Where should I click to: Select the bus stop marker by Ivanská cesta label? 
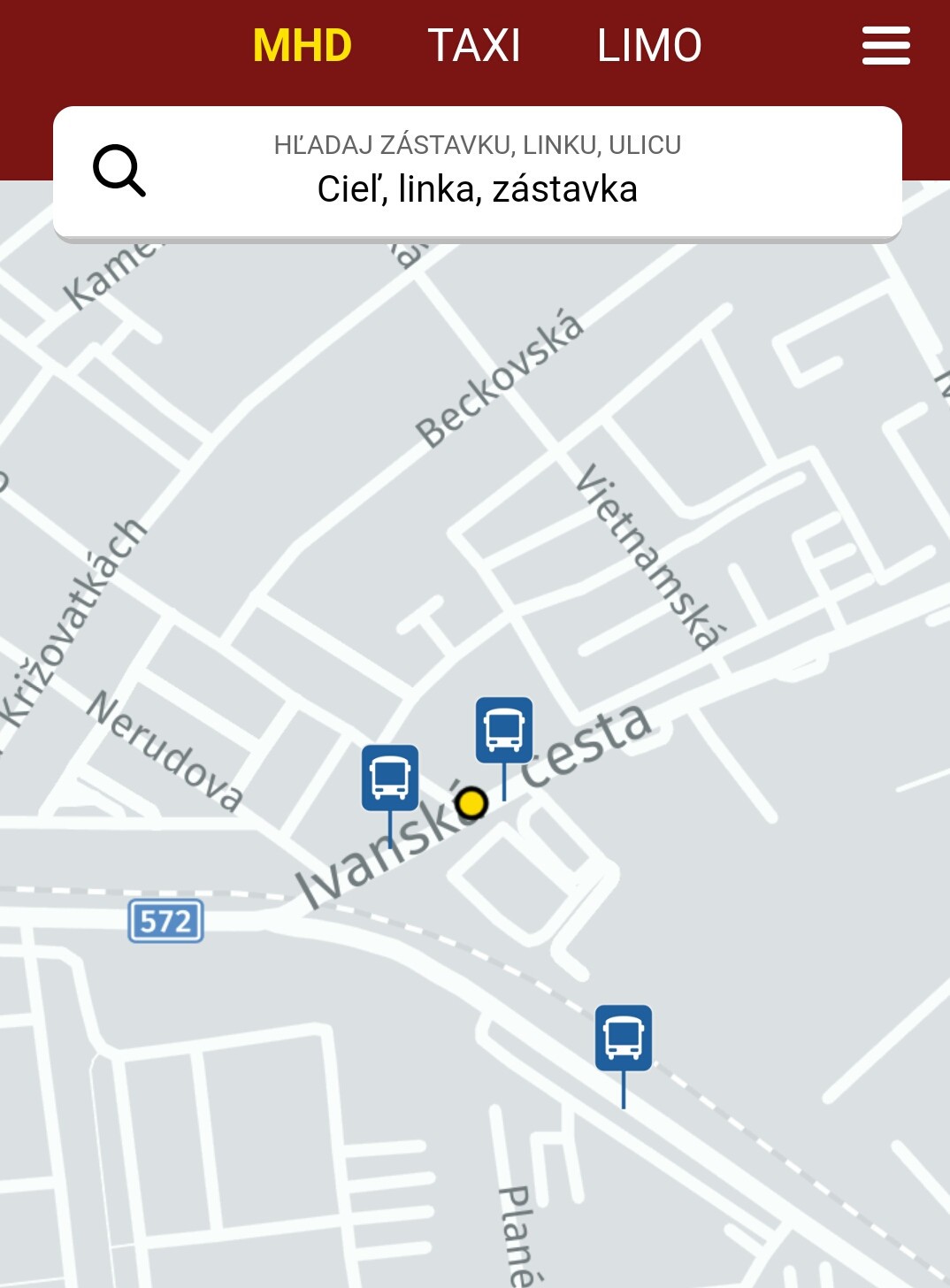click(x=504, y=731)
